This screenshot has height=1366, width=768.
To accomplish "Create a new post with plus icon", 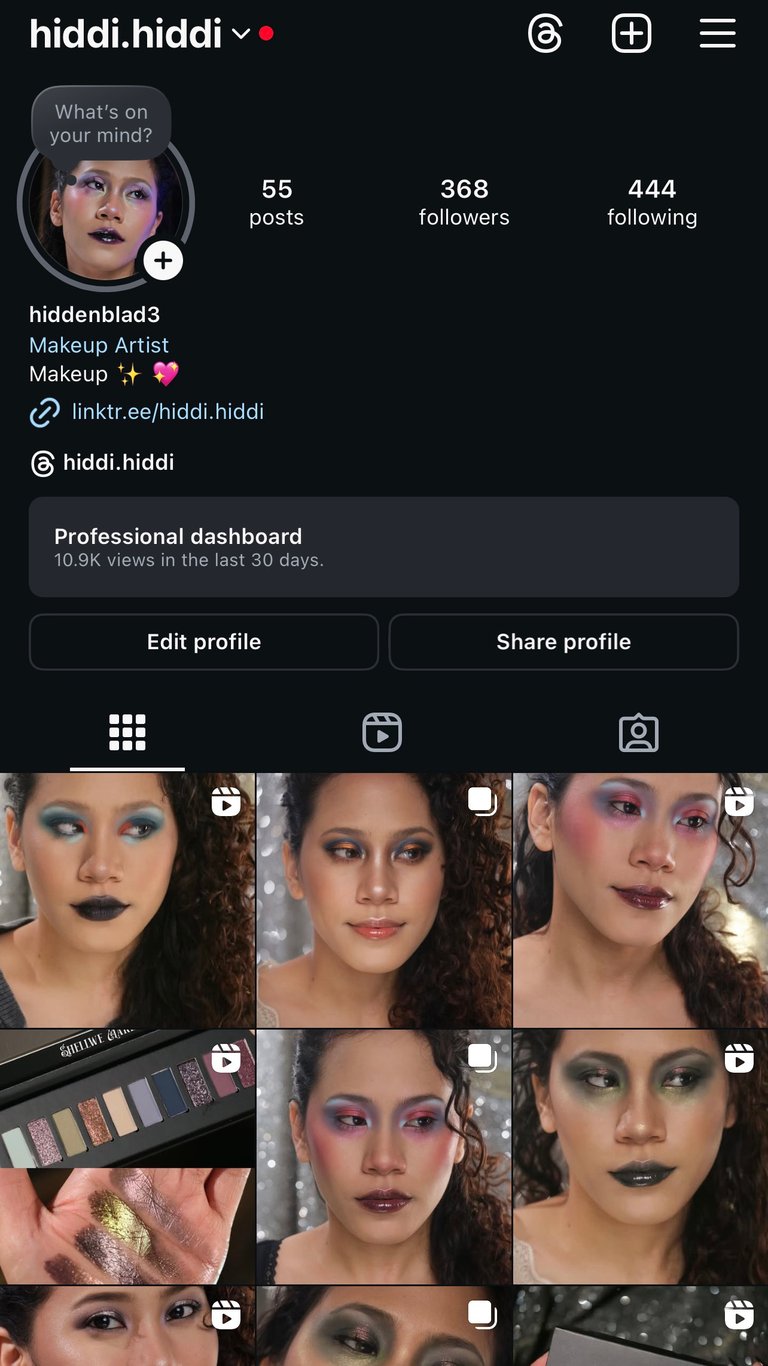I will tap(631, 34).
